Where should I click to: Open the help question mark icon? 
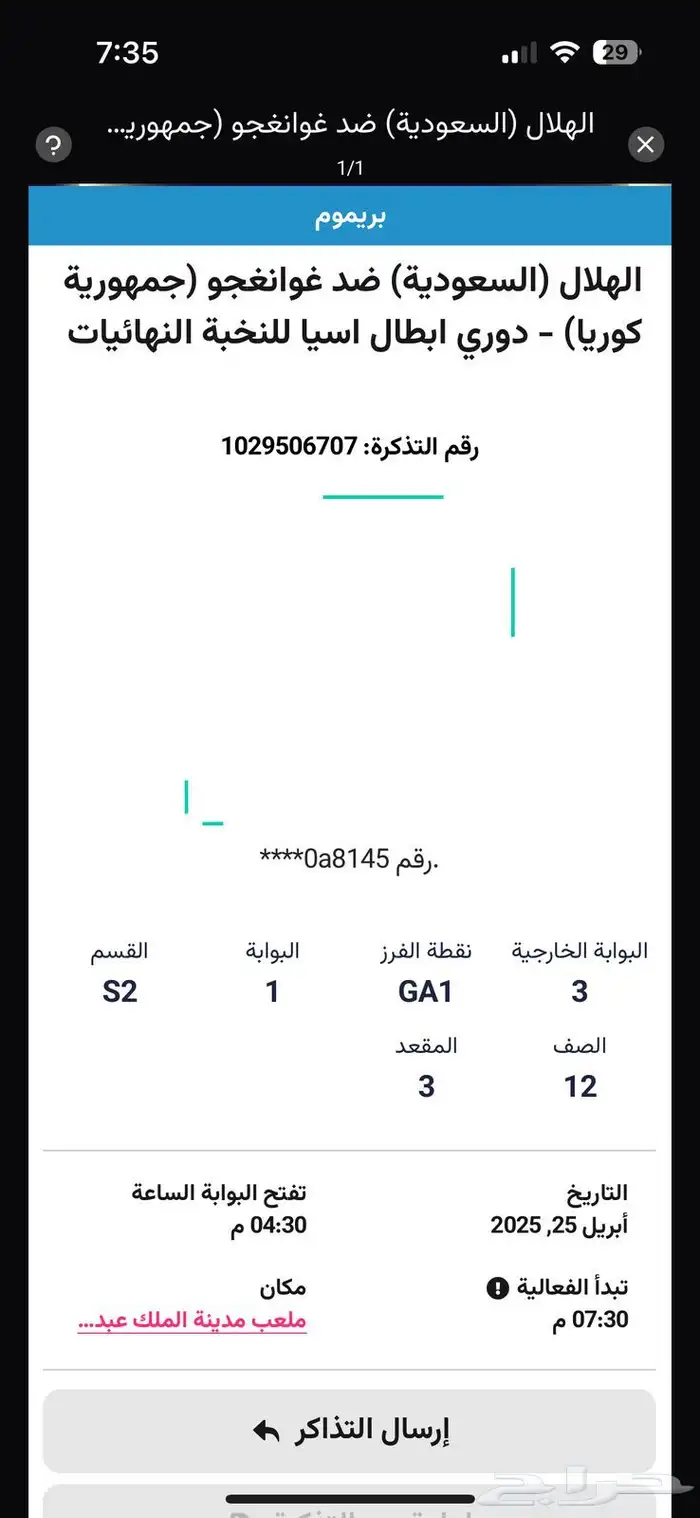[53, 145]
